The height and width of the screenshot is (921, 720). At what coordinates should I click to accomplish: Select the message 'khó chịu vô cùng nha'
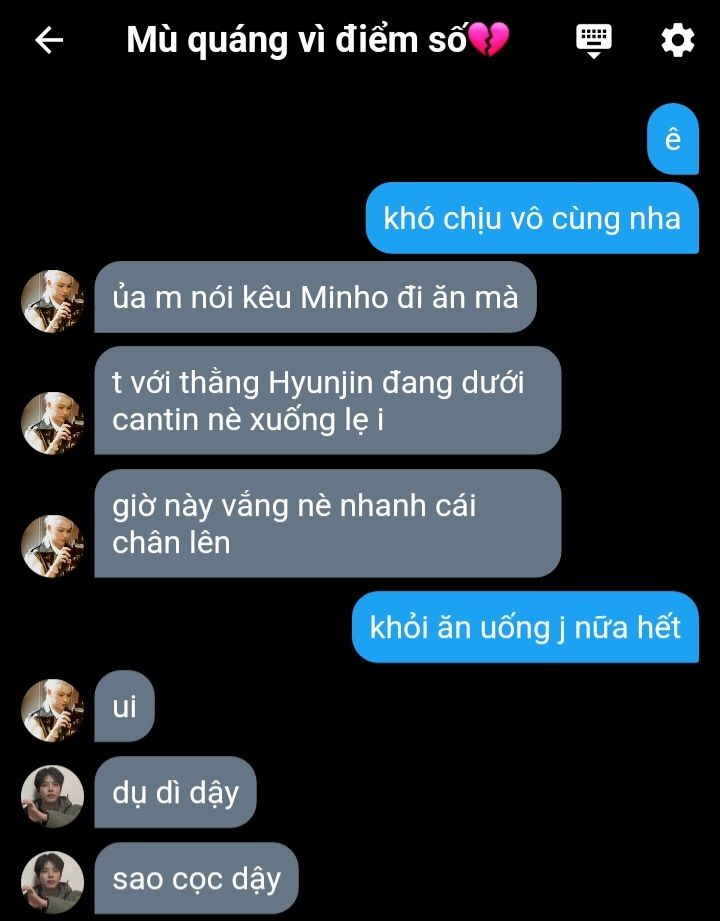pos(532,218)
